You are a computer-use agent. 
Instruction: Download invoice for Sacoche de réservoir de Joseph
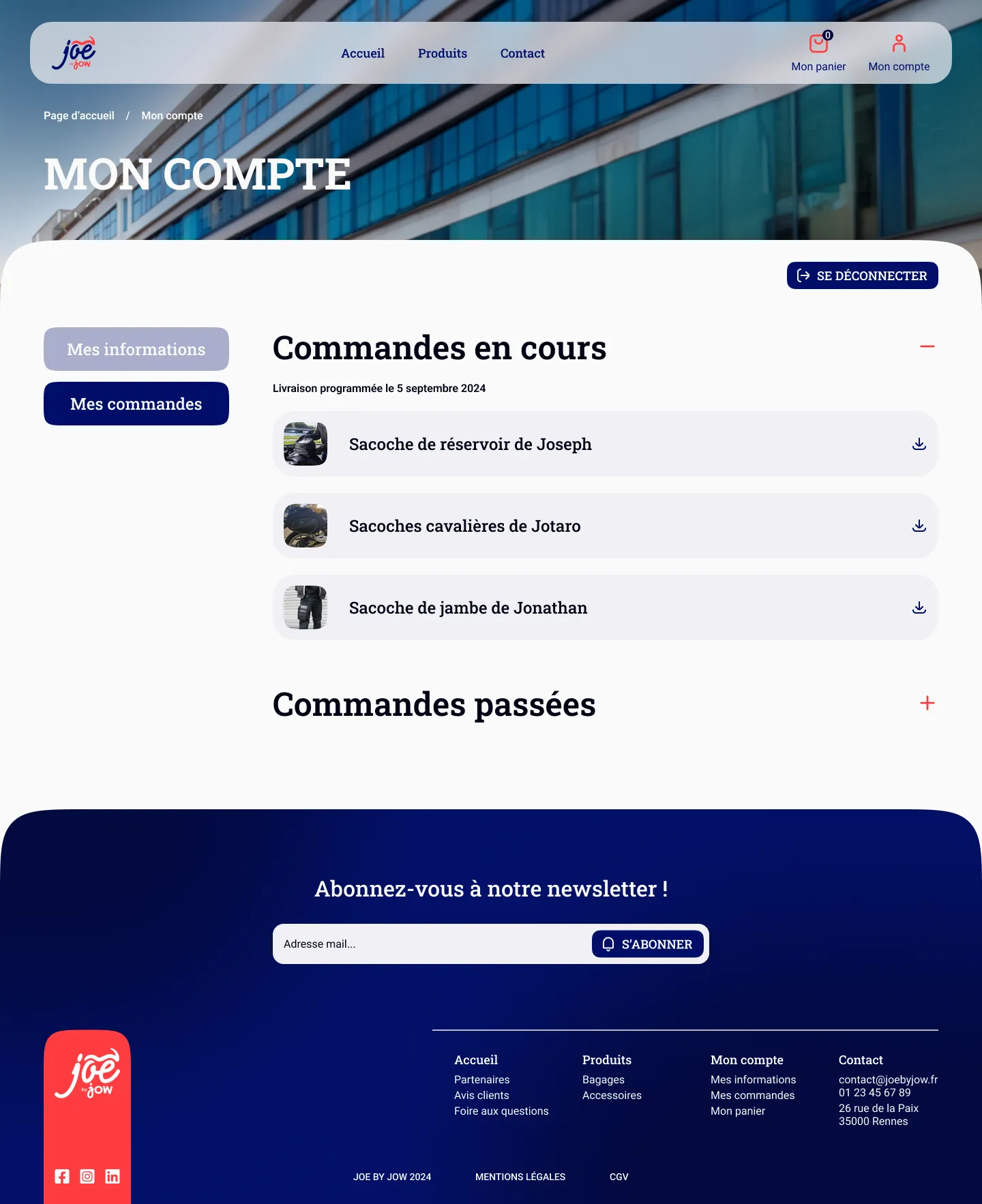(x=919, y=444)
